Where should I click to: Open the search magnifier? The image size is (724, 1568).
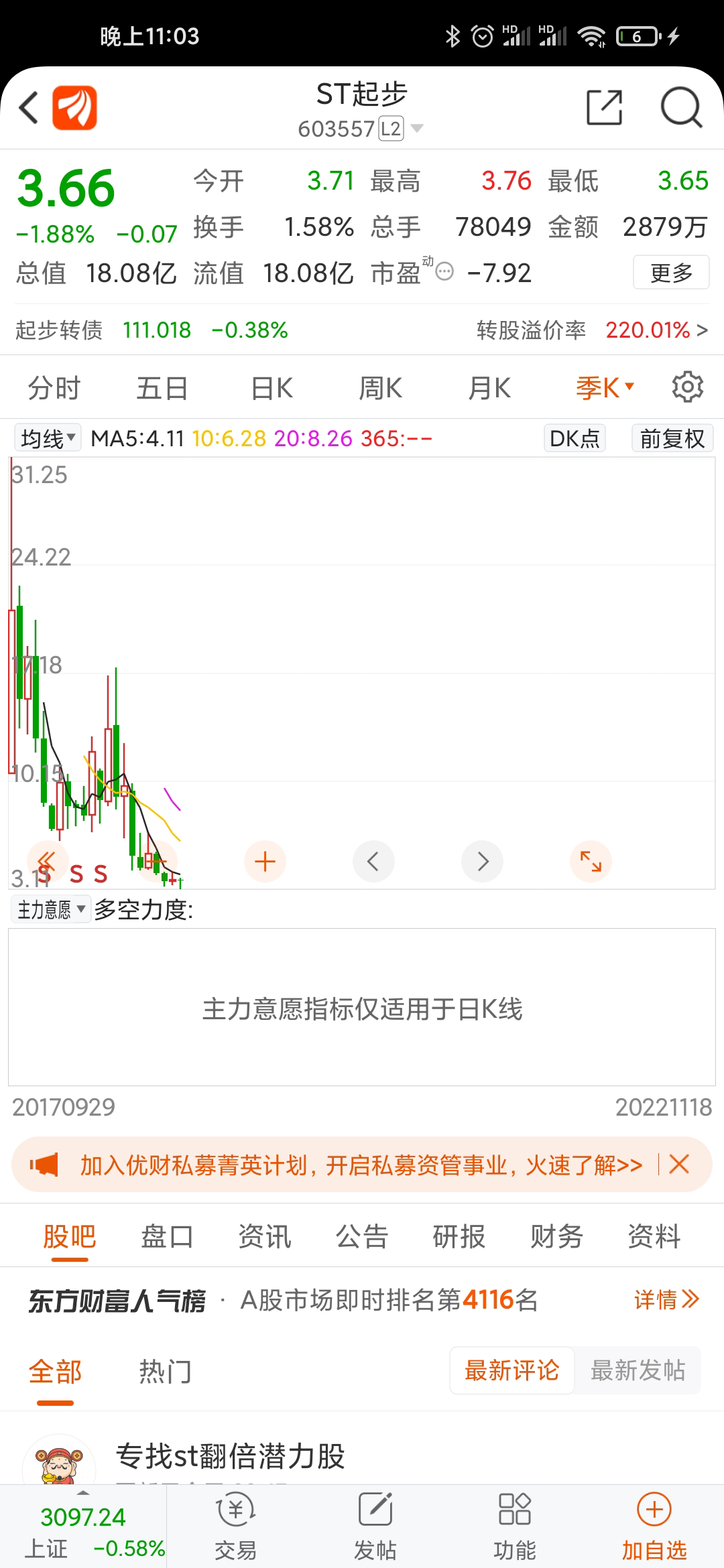[680, 108]
